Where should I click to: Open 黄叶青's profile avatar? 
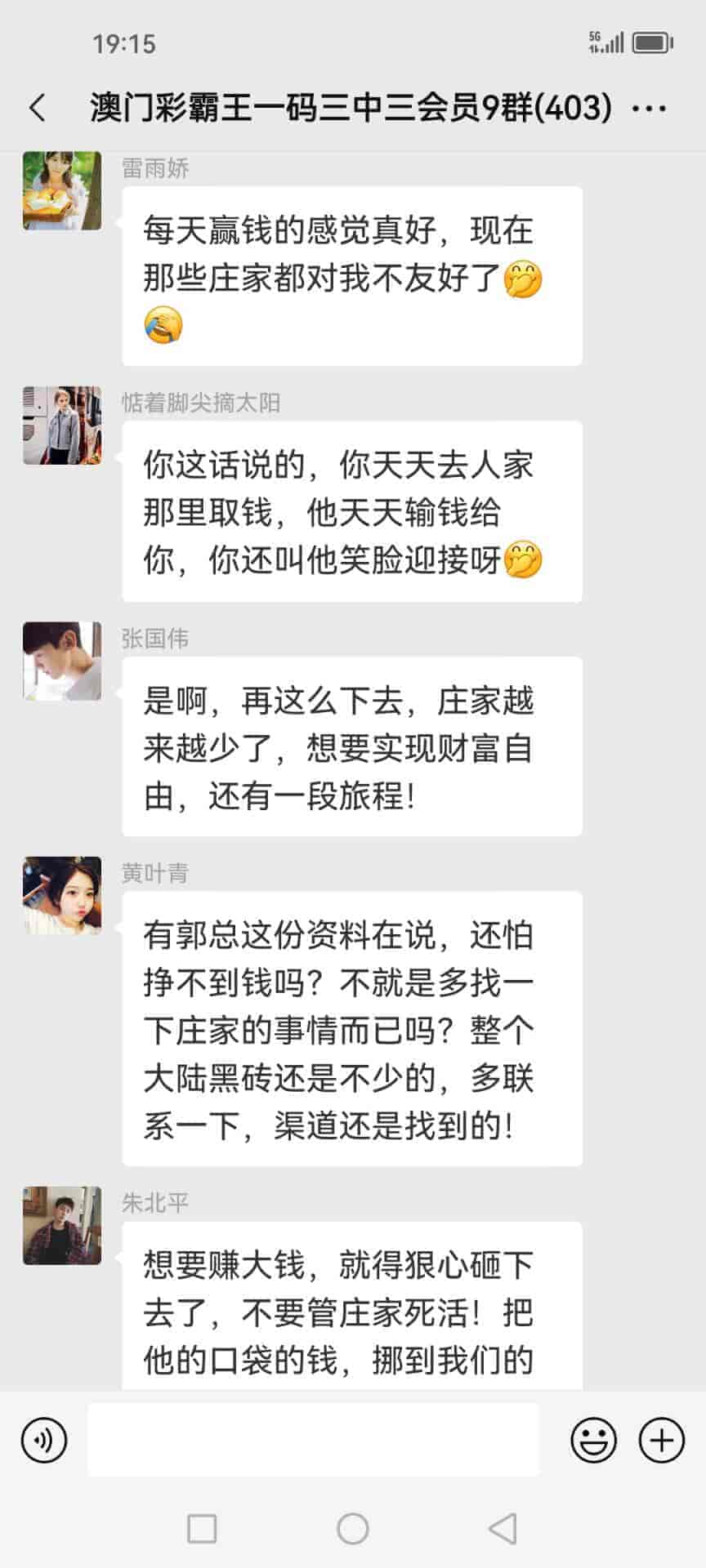point(62,896)
